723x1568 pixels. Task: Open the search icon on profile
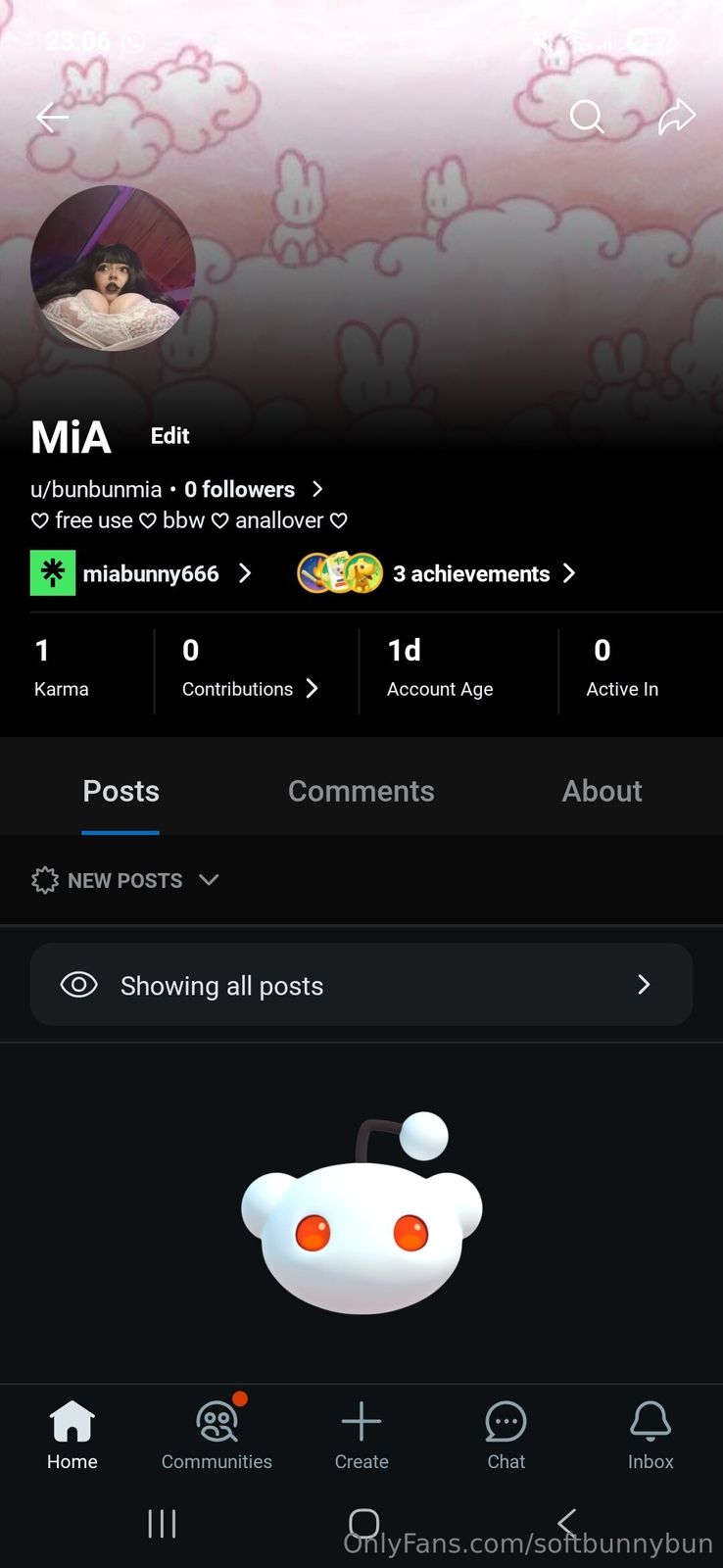click(x=586, y=117)
